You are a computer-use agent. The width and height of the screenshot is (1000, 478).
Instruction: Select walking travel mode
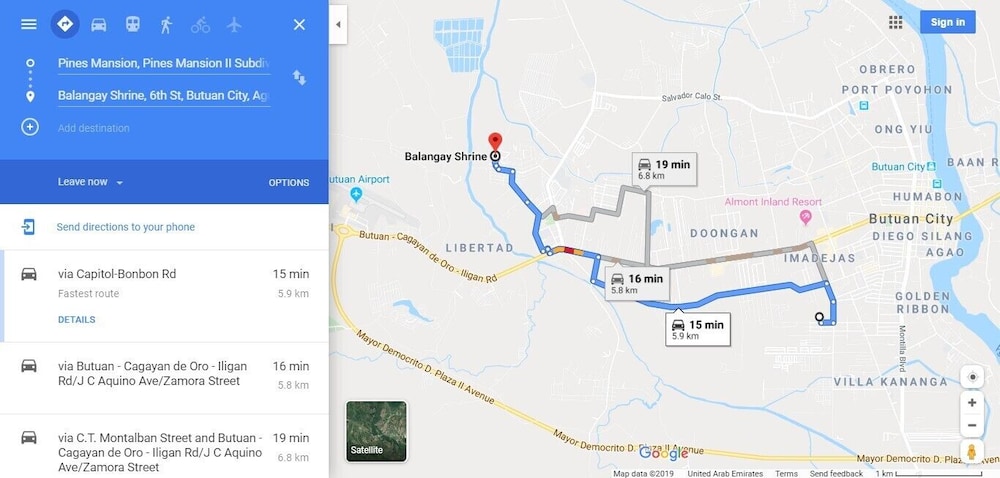click(x=166, y=24)
